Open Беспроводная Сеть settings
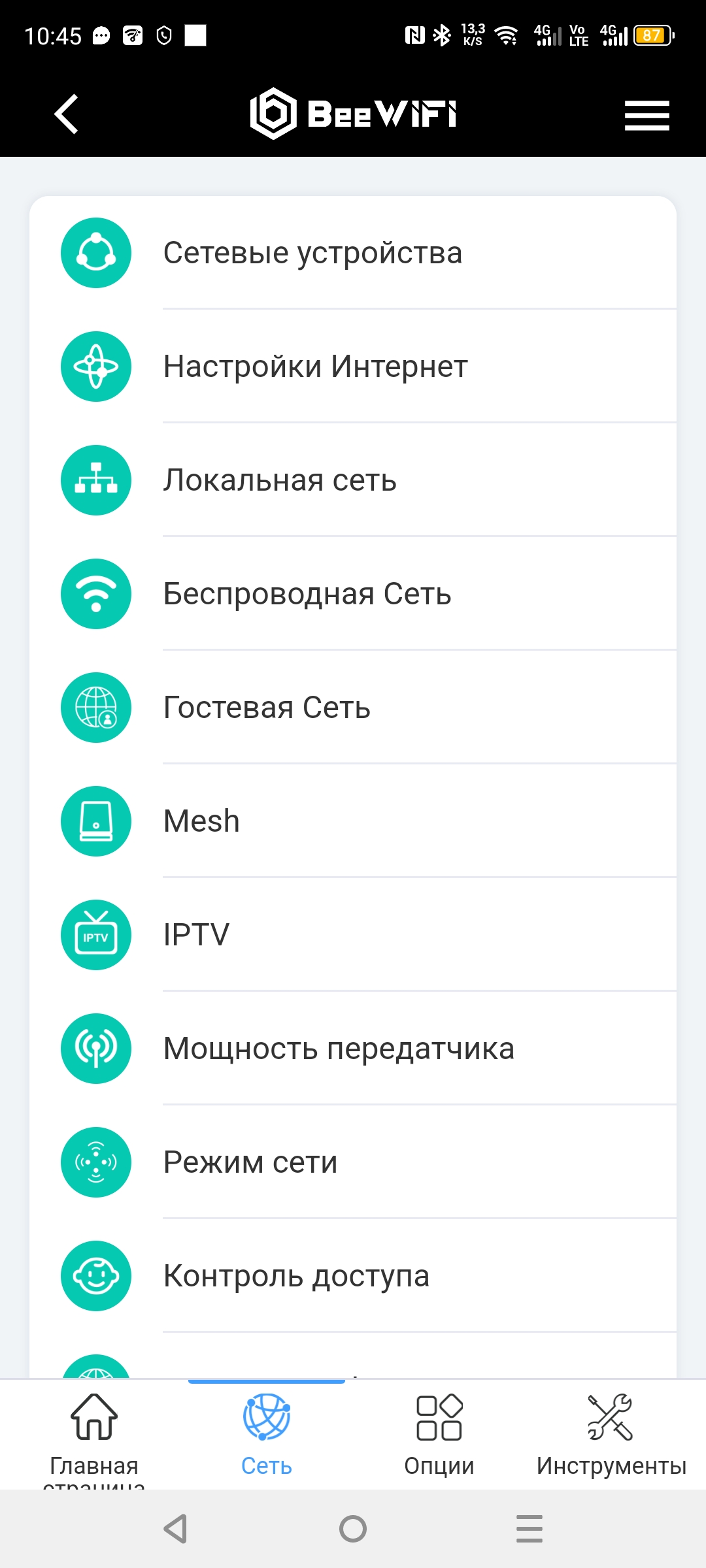Screen dimensions: 706x1568 [x=353, y=594]
